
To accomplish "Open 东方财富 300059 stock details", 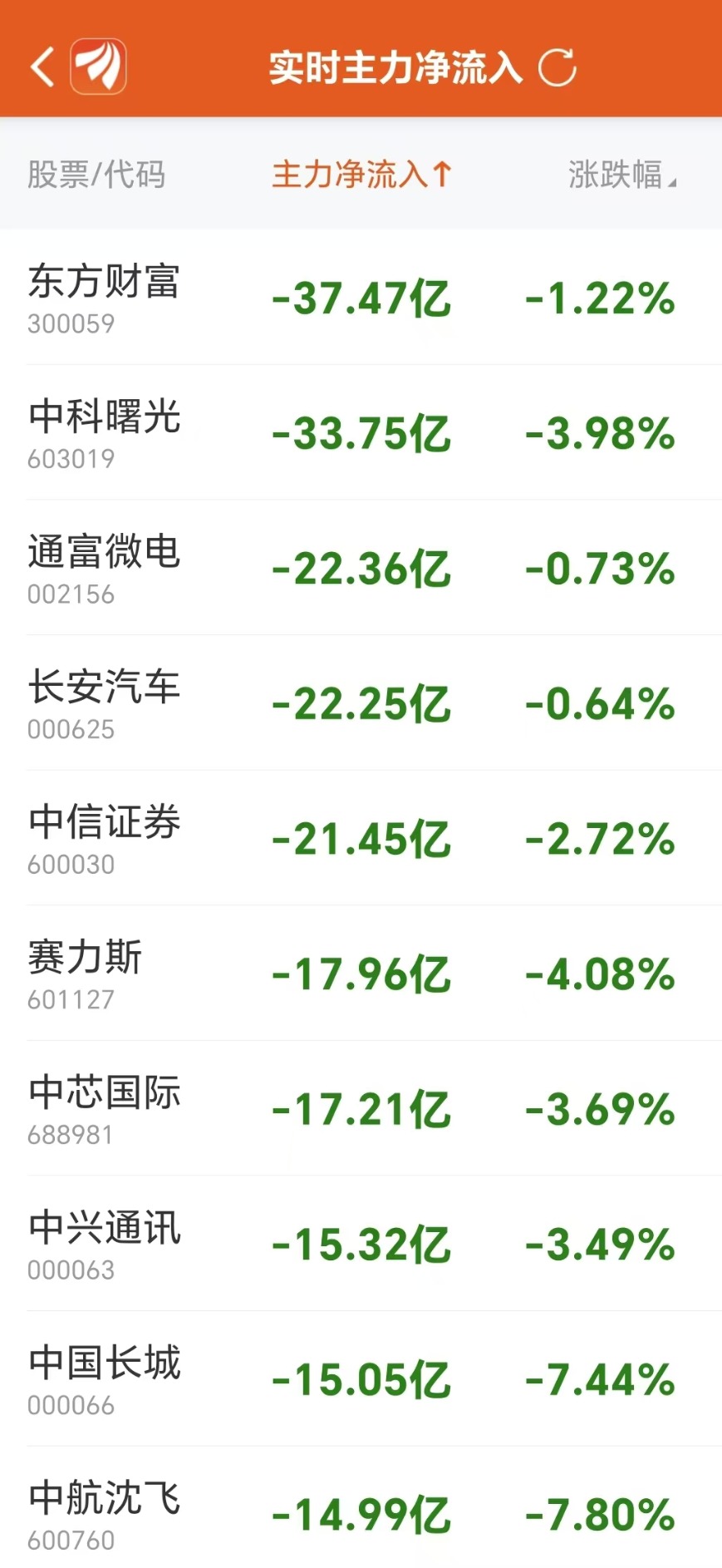I will pos(361,297).
